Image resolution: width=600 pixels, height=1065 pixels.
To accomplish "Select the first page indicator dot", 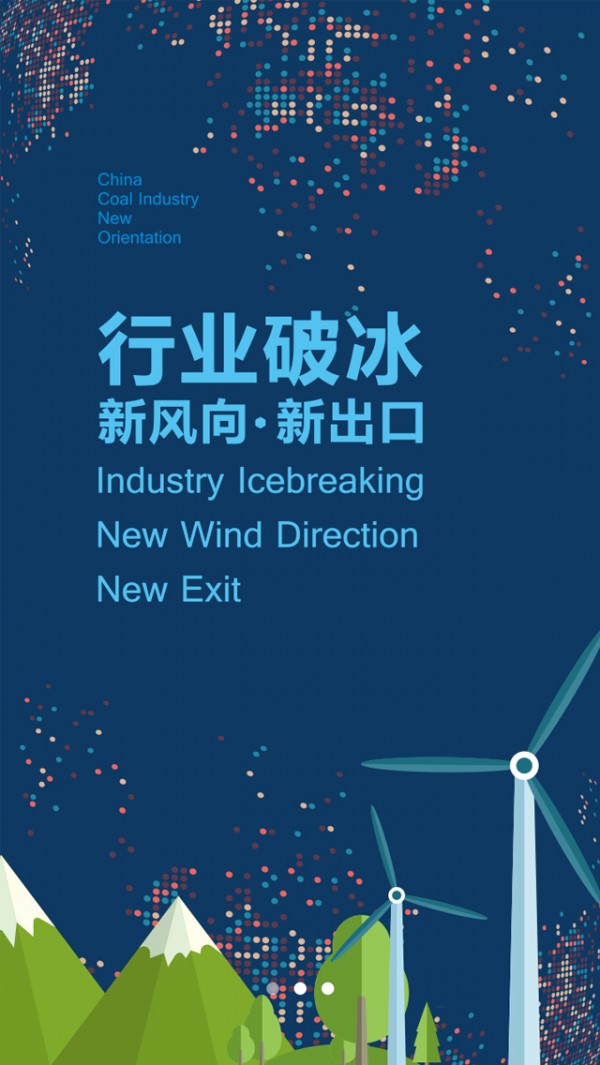I will click(x=273, y=988).
